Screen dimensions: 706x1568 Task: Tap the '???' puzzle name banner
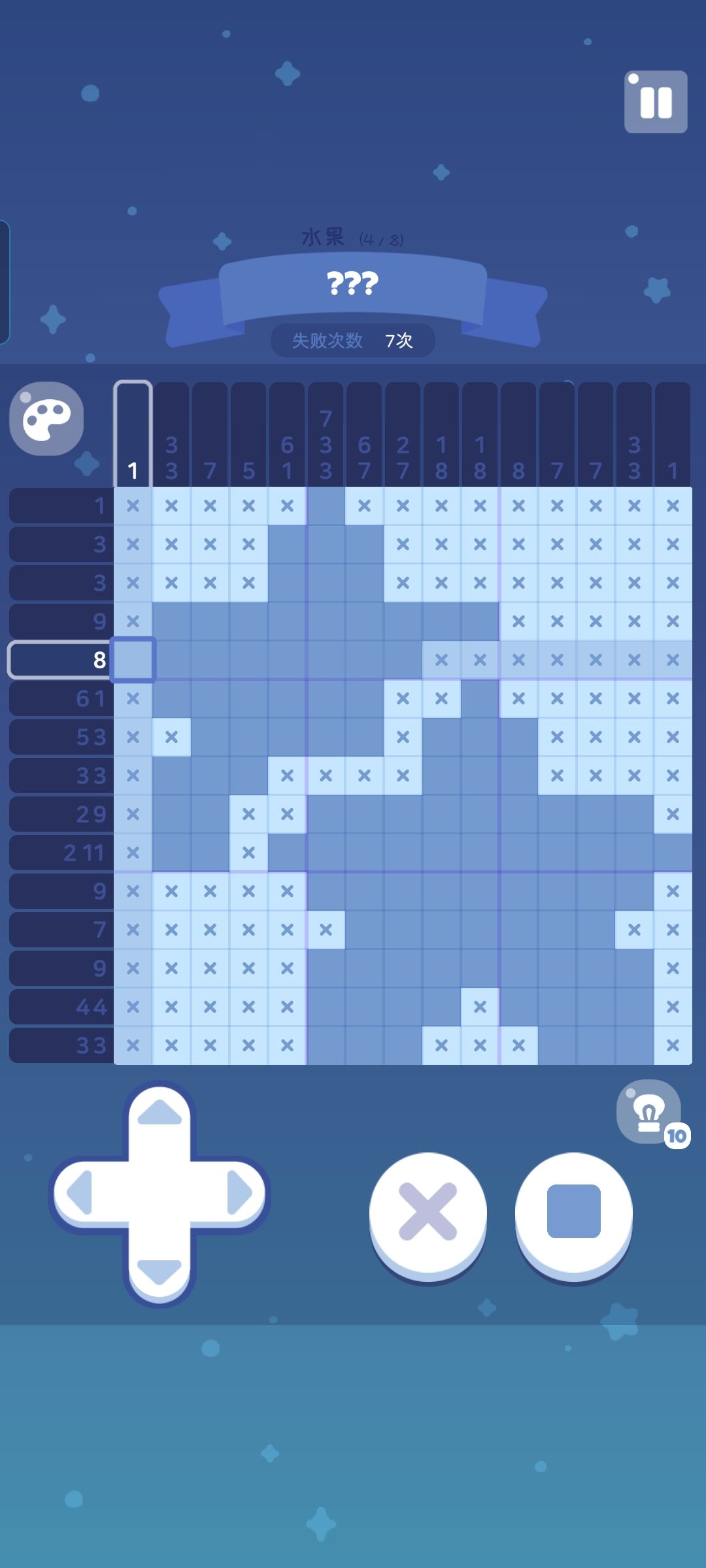click(353, 284)
